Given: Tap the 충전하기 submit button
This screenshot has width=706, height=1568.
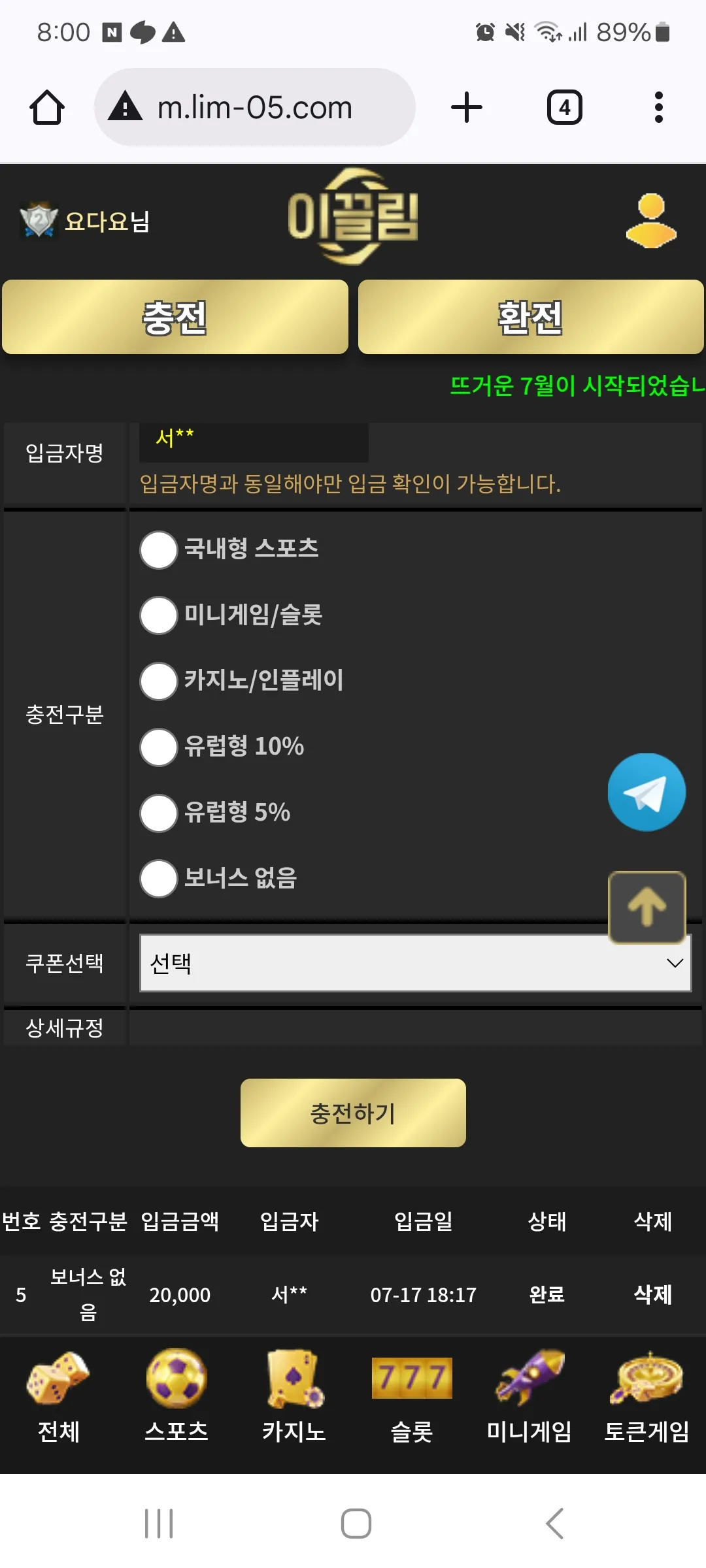Looking at the screenshot, I should pos(353,1113).
